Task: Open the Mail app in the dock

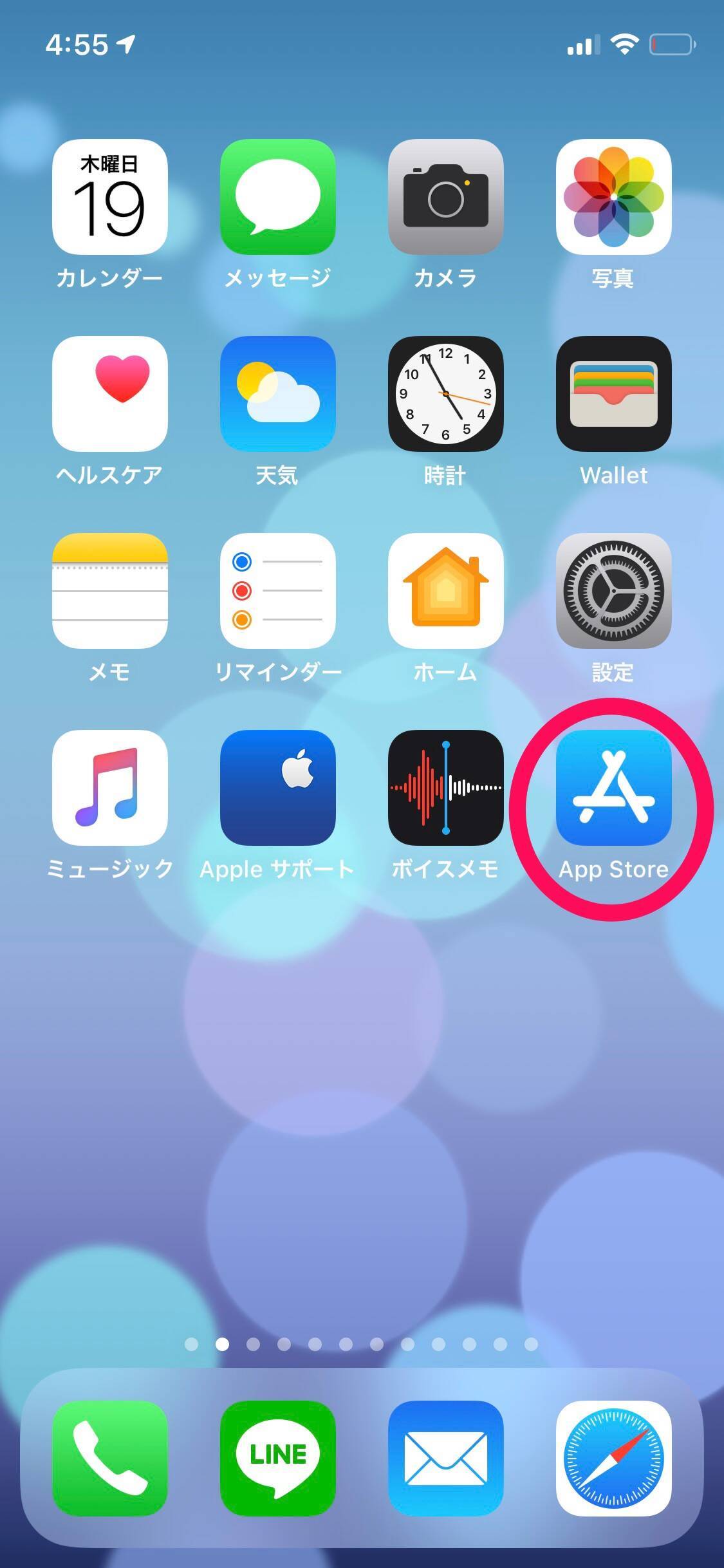Action: pyautogui.click(x=446, y=1459)
